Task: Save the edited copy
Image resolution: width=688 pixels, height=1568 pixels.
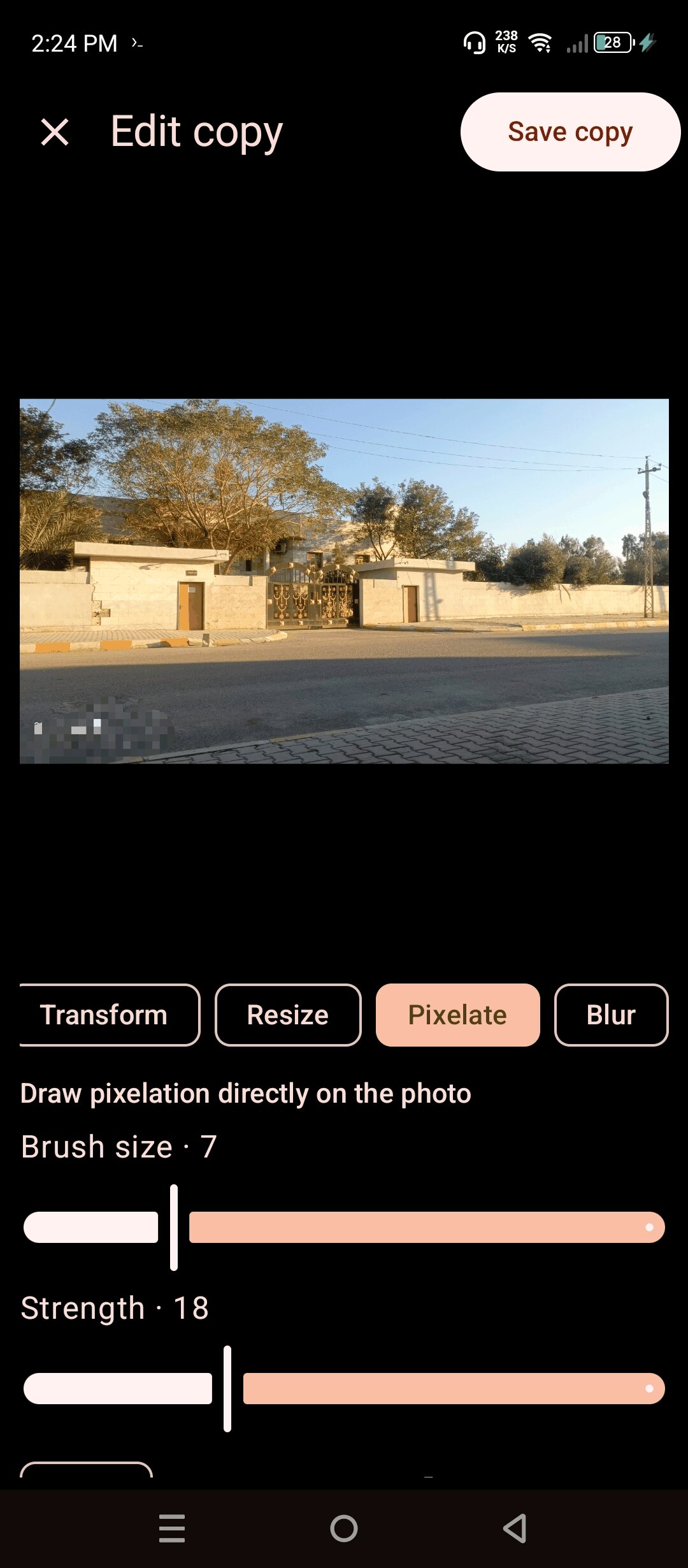Action: click(x=570, y=132)
